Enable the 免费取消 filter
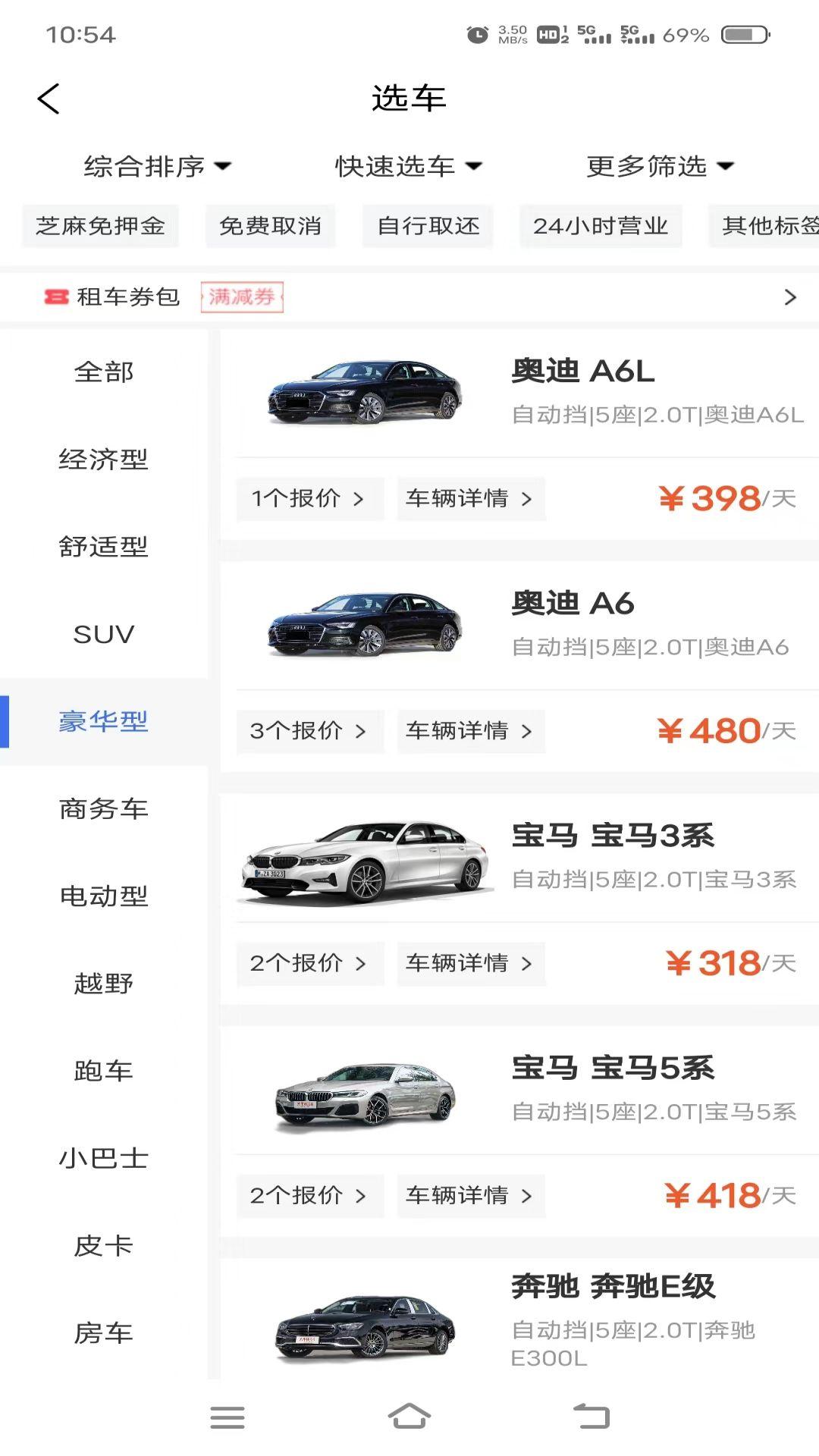Viewport: 819px width, 1456px height. coord(271,225)
